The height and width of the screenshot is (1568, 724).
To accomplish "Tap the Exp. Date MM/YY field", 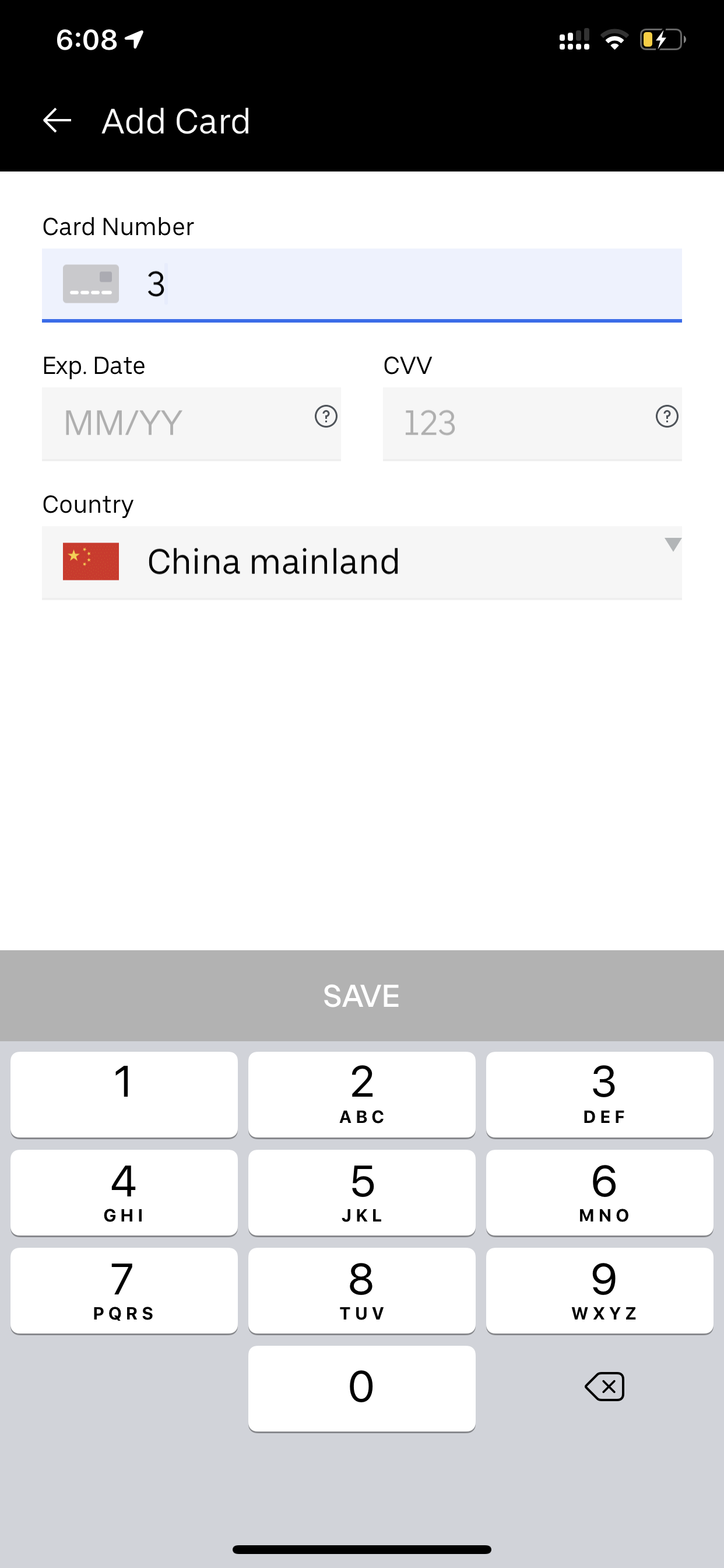I will coord(191,423).
